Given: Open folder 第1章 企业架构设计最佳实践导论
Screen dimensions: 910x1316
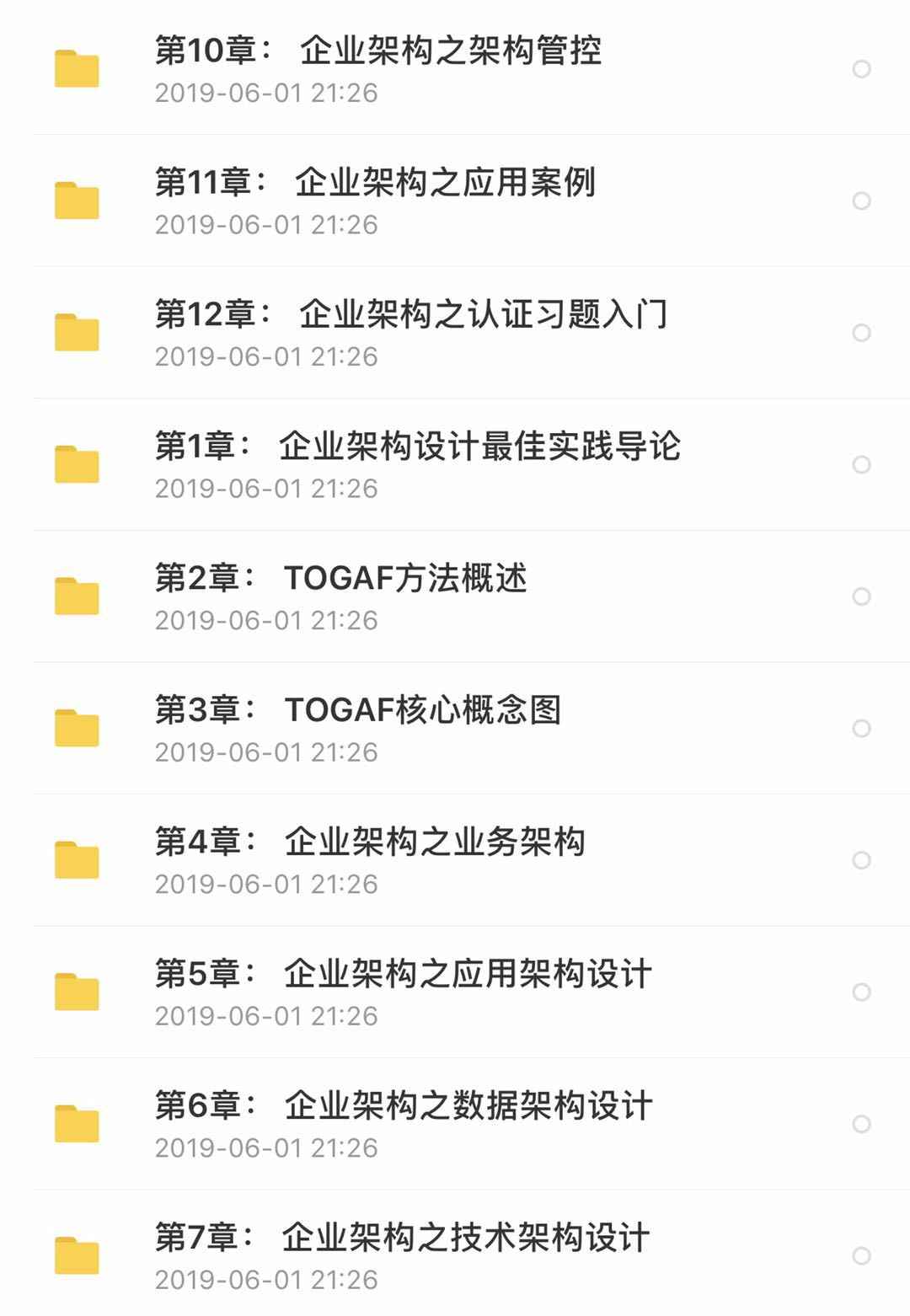Looking at the screenshot, I should 417,447.
